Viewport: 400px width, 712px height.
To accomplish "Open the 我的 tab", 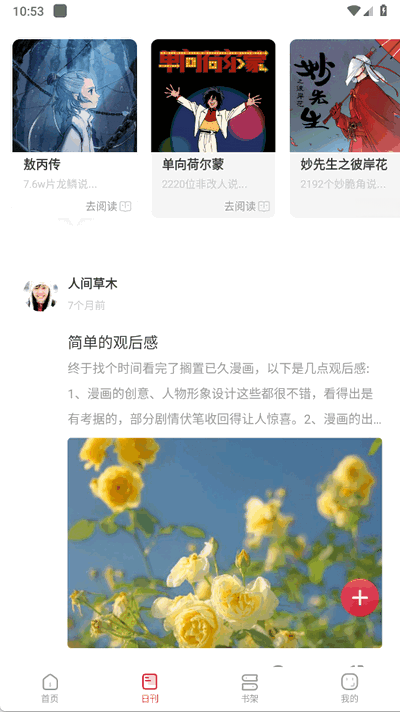I will pyautogui.click(x=350, y=688).
